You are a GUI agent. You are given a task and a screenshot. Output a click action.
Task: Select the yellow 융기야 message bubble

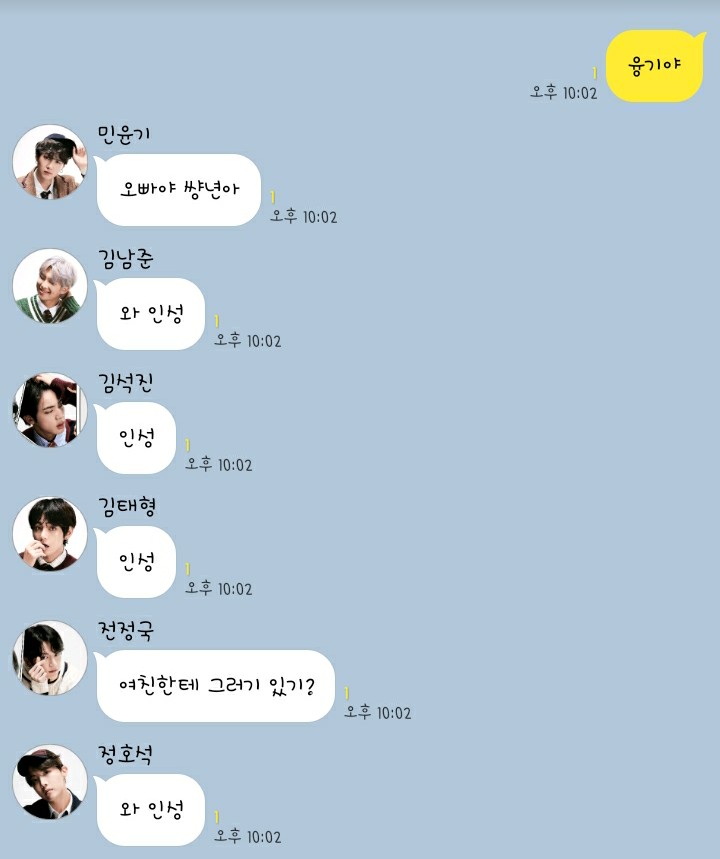(654, 64)
